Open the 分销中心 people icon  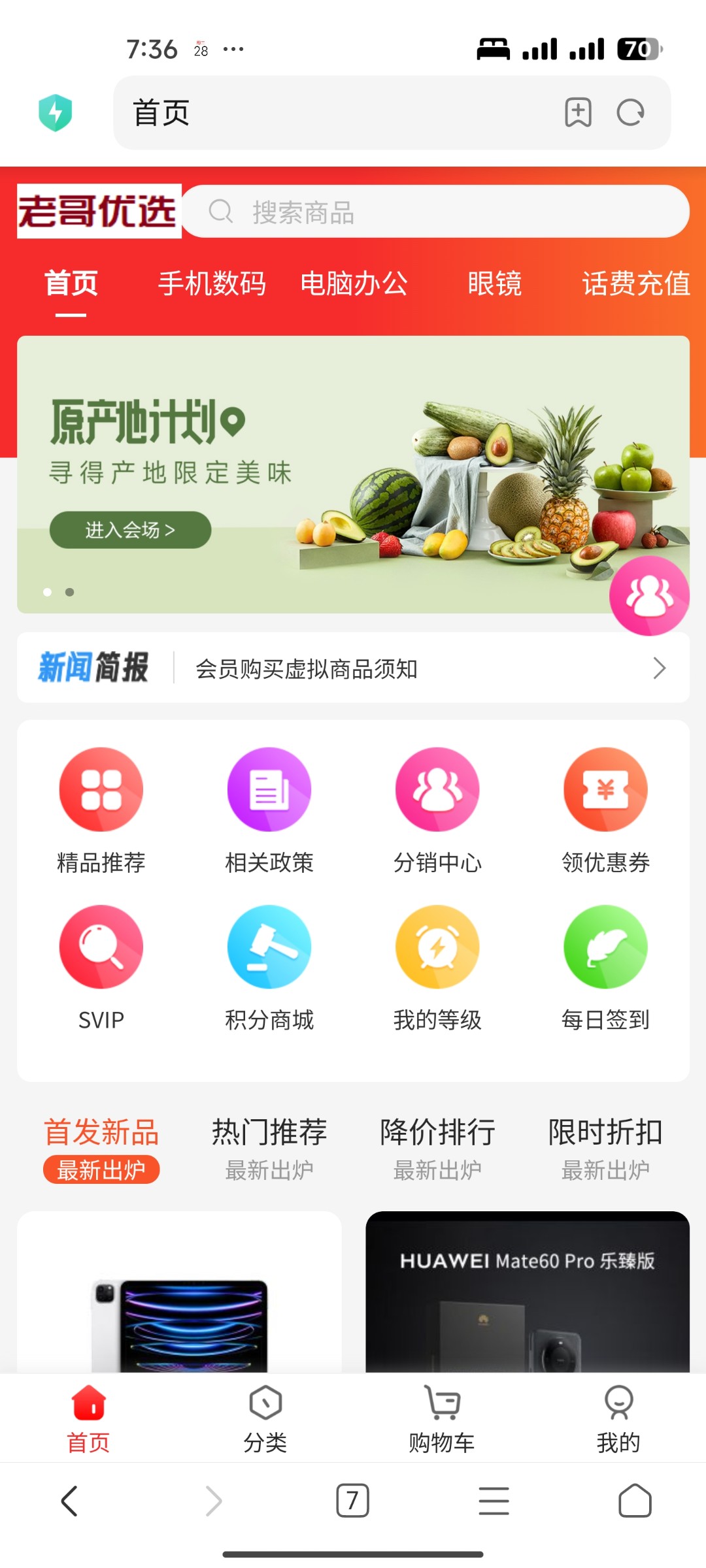tap(437, 789)
